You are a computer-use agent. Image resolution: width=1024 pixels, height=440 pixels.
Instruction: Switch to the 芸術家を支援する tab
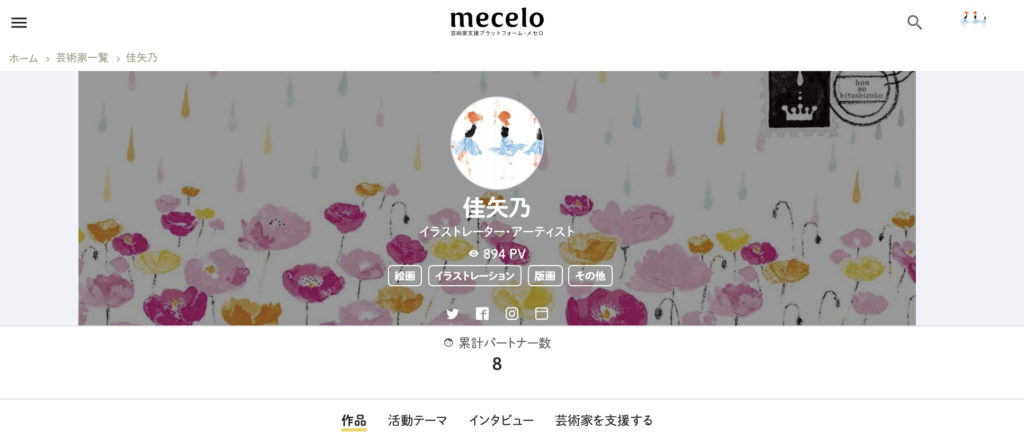pos(604,420)
